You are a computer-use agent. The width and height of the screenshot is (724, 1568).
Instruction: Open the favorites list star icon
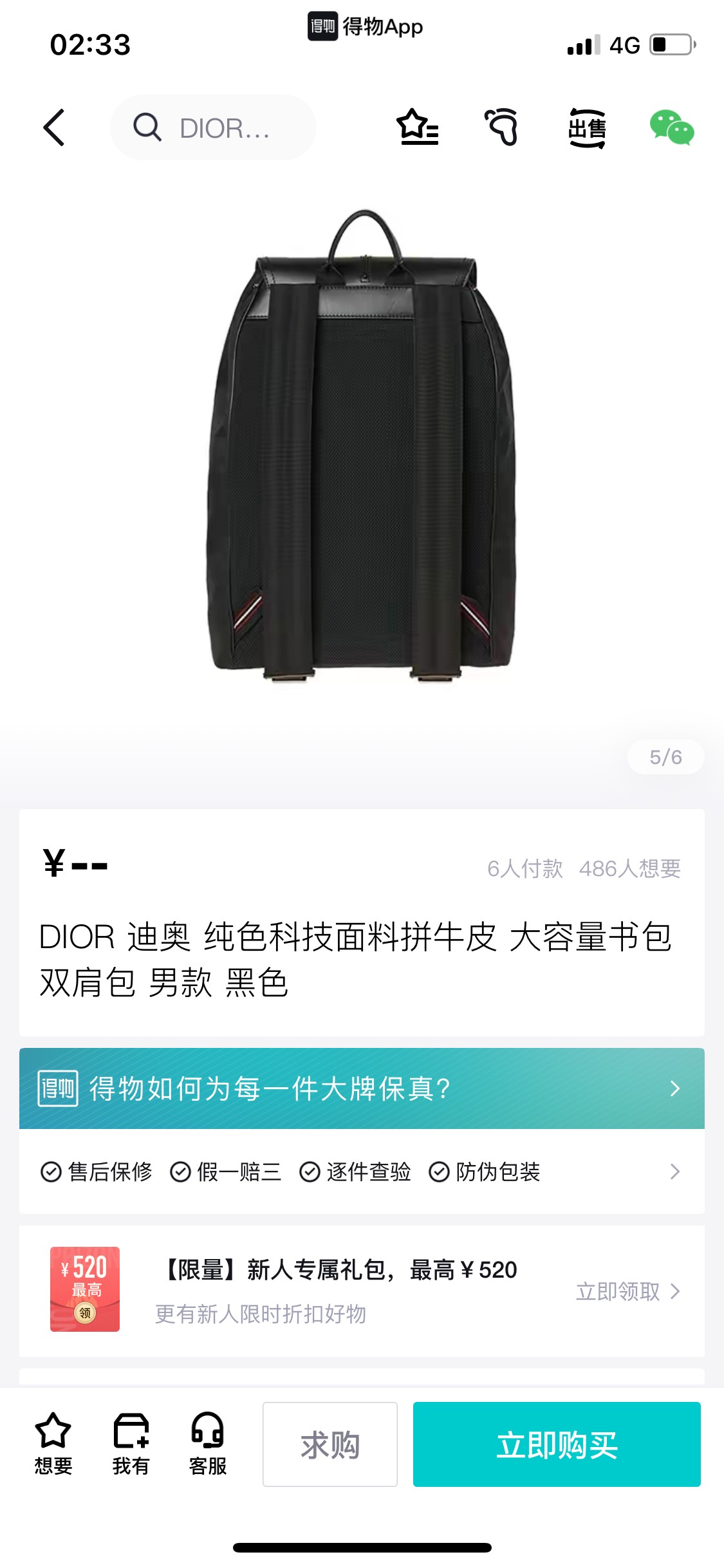click(418, 127)
